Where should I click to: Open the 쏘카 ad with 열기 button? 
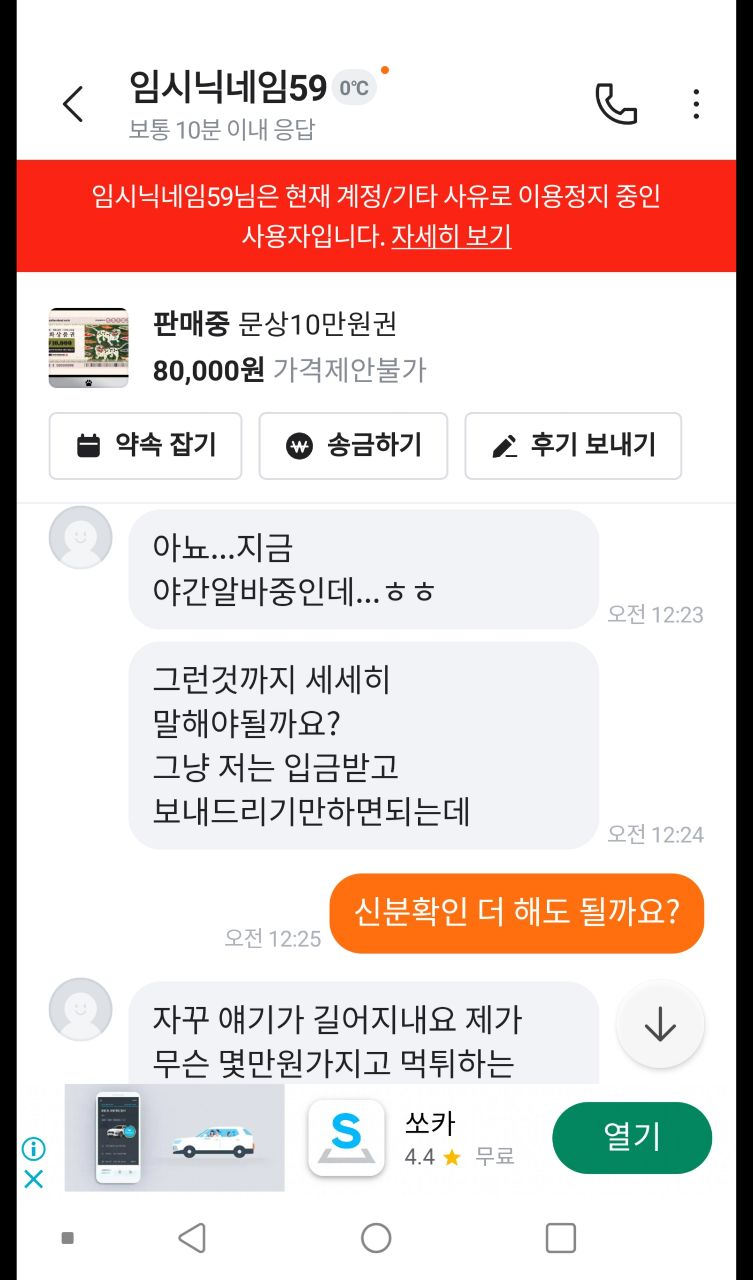pyautogui.click(x=632, y=1138)
